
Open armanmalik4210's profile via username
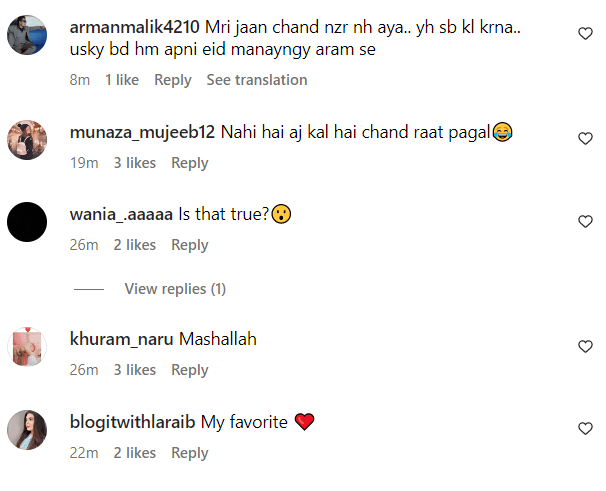(135, 28)
